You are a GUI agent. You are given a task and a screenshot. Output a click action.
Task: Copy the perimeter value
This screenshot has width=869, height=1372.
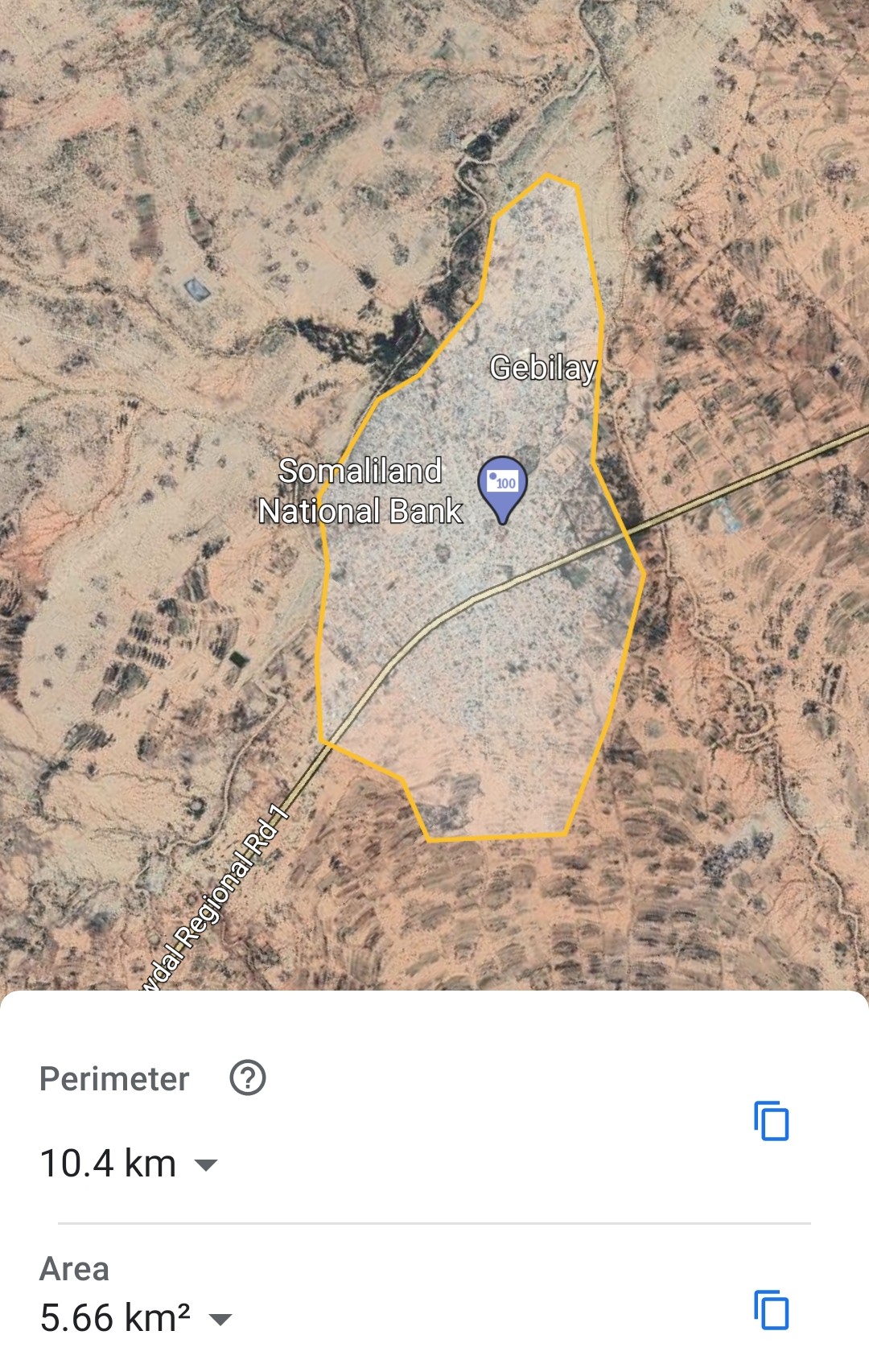(x=772, y=1121)
